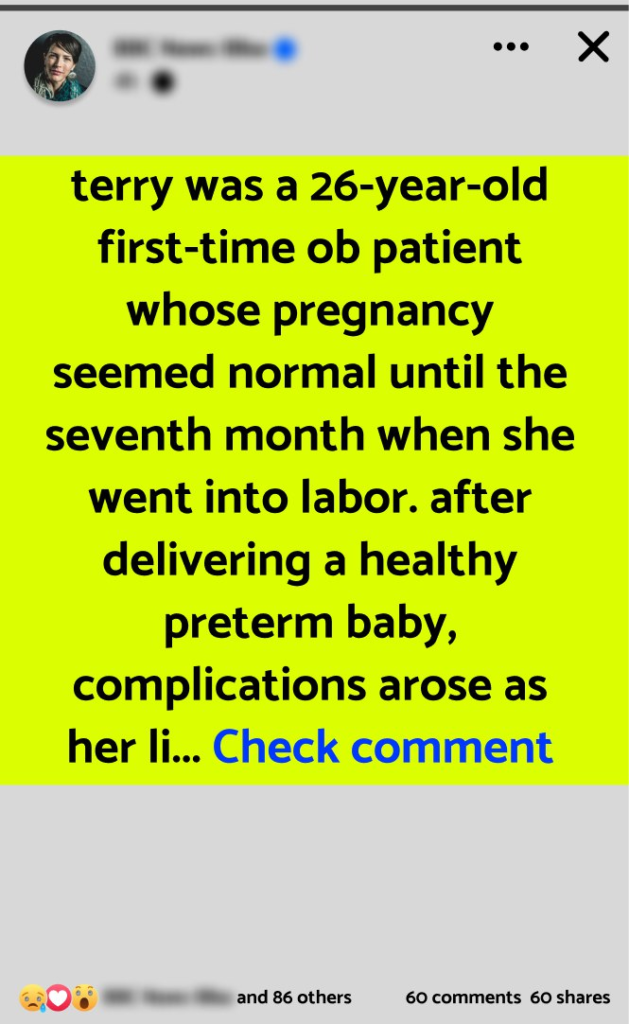Open the 60 comments list
The image size is (629, 1024).
coord(463,997)
